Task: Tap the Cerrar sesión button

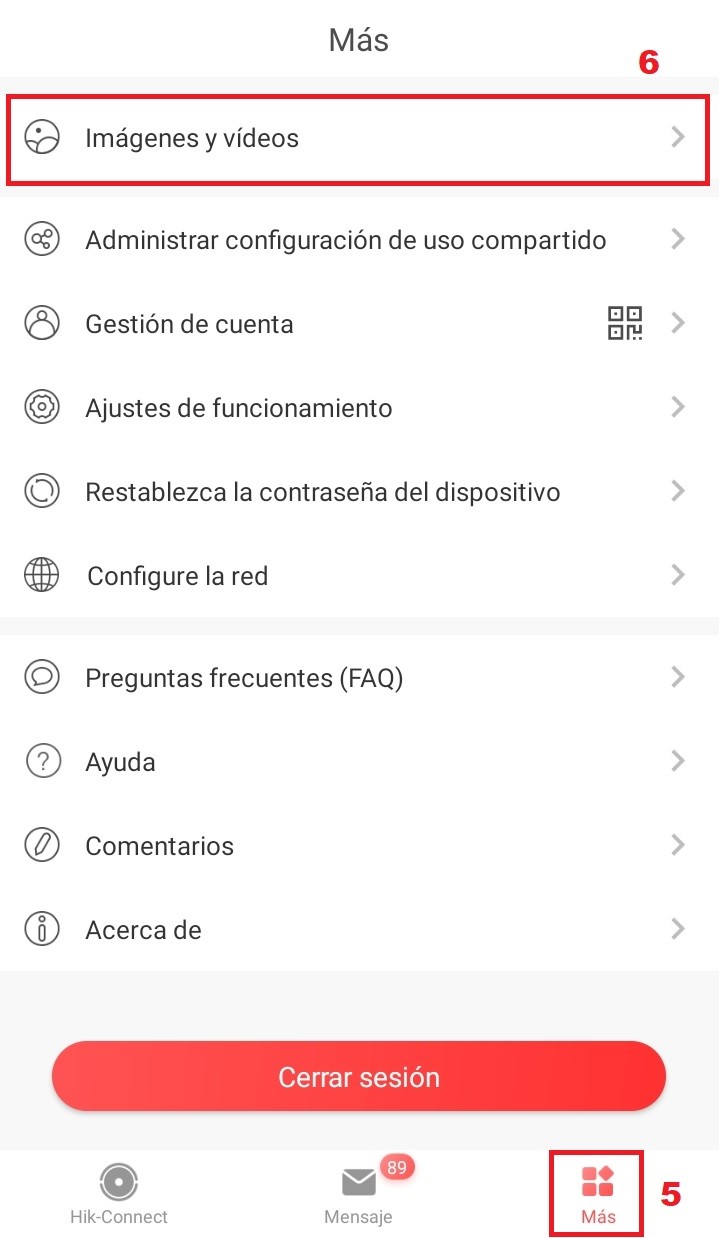Action: 359,1076
